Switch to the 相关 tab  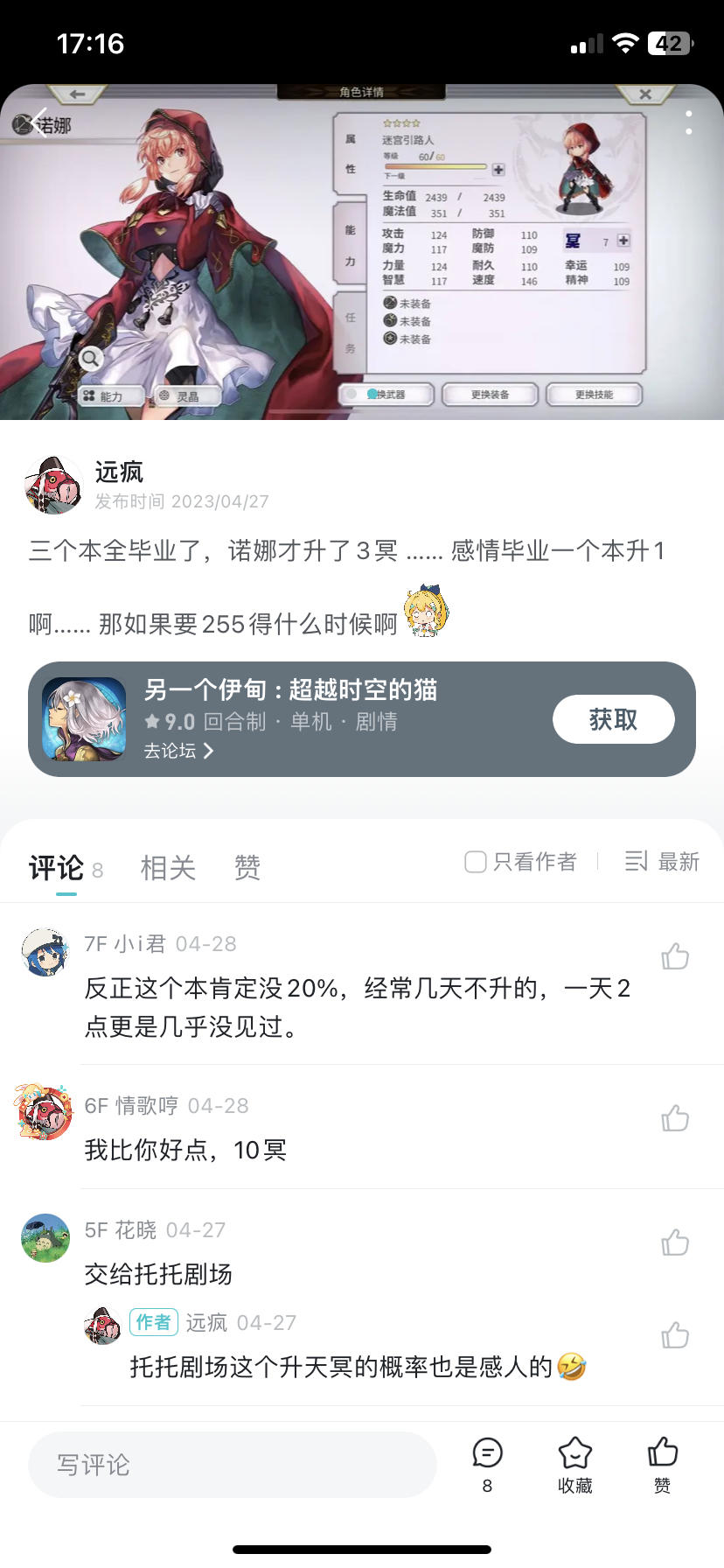(168, 866)
